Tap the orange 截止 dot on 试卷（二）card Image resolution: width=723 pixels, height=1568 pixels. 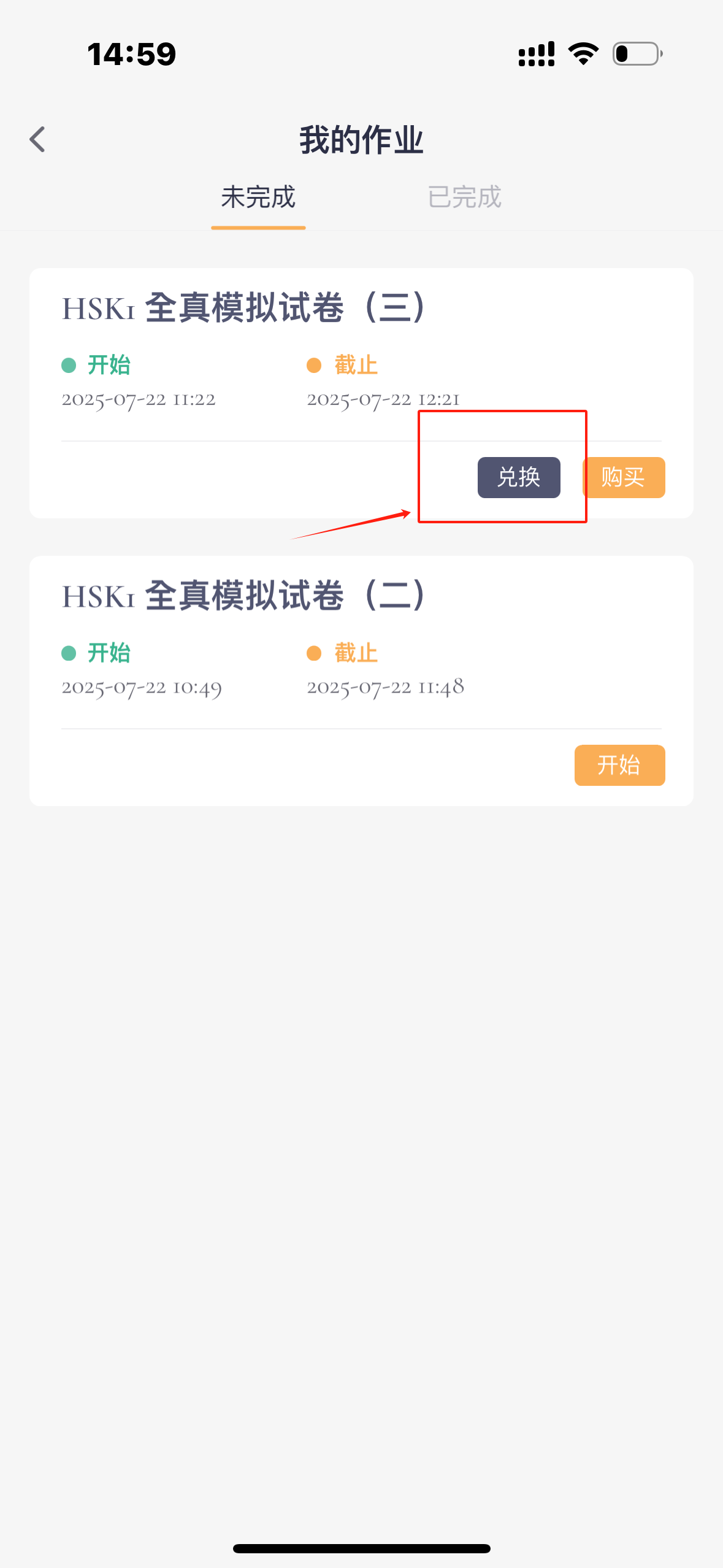(315, 652)
